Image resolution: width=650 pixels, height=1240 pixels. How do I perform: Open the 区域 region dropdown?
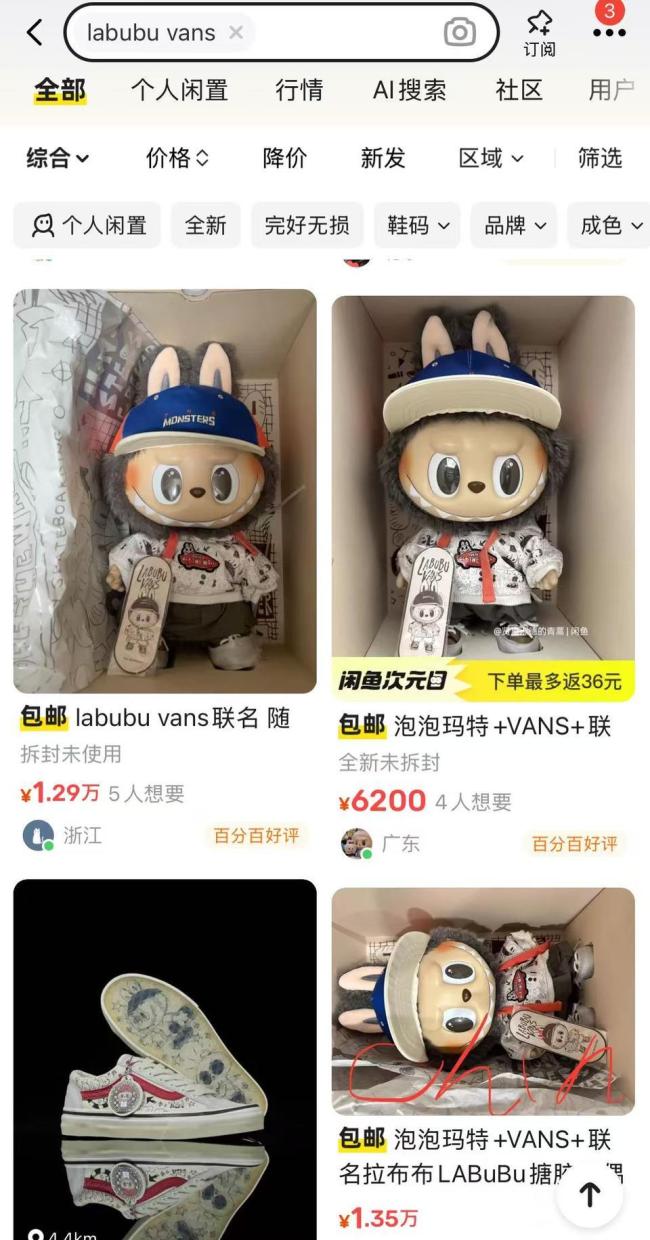[x=491, y=158]
